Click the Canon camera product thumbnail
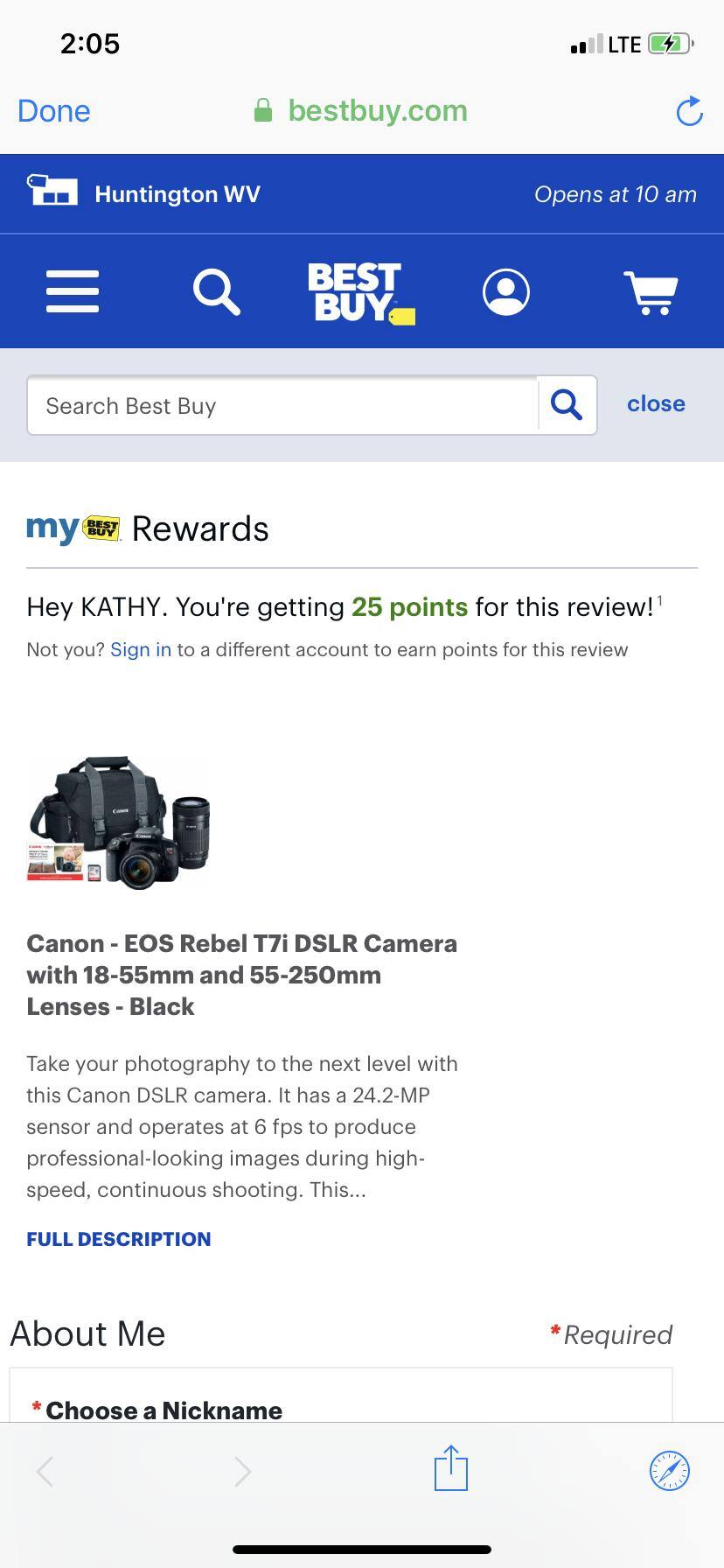 click(118, 821)
